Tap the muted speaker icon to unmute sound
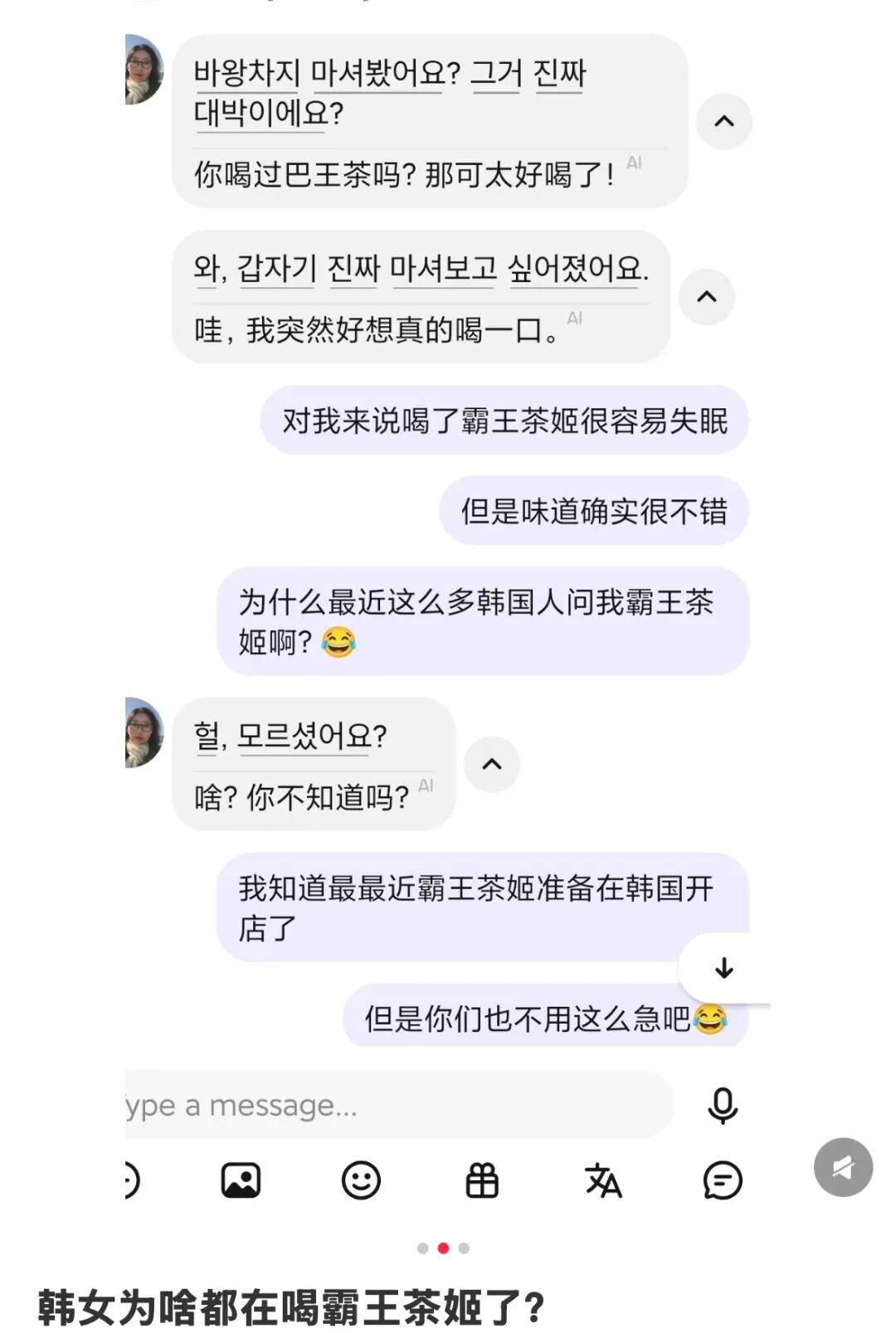This screenshot has width=896, height=1333. point(843,1167)
